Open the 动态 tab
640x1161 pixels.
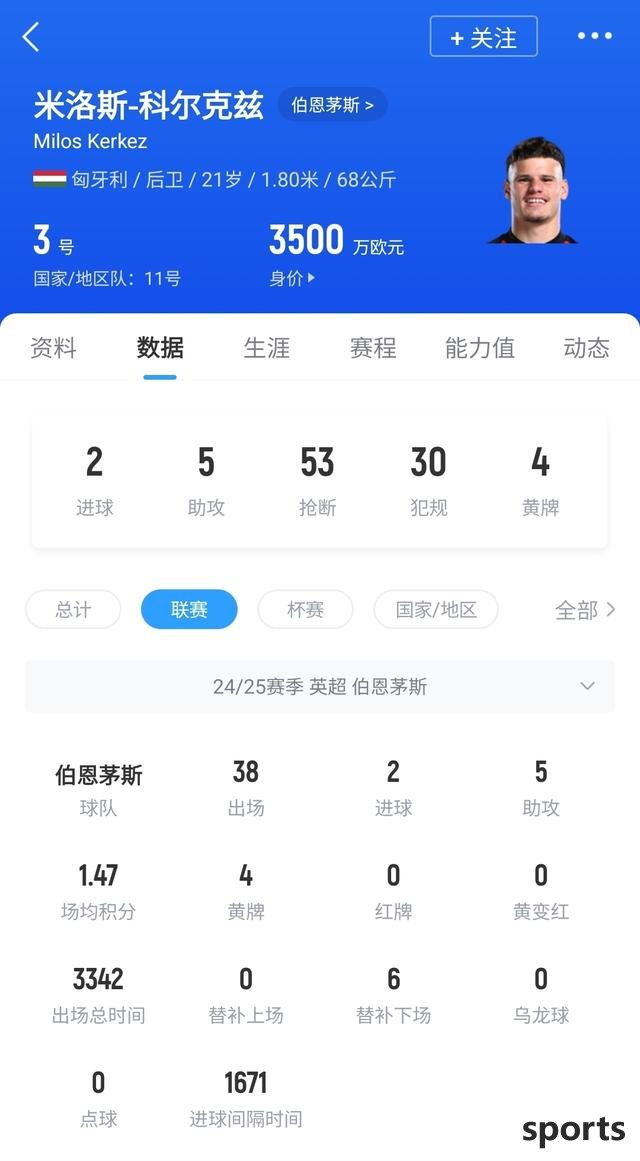[x=586, y=348]
